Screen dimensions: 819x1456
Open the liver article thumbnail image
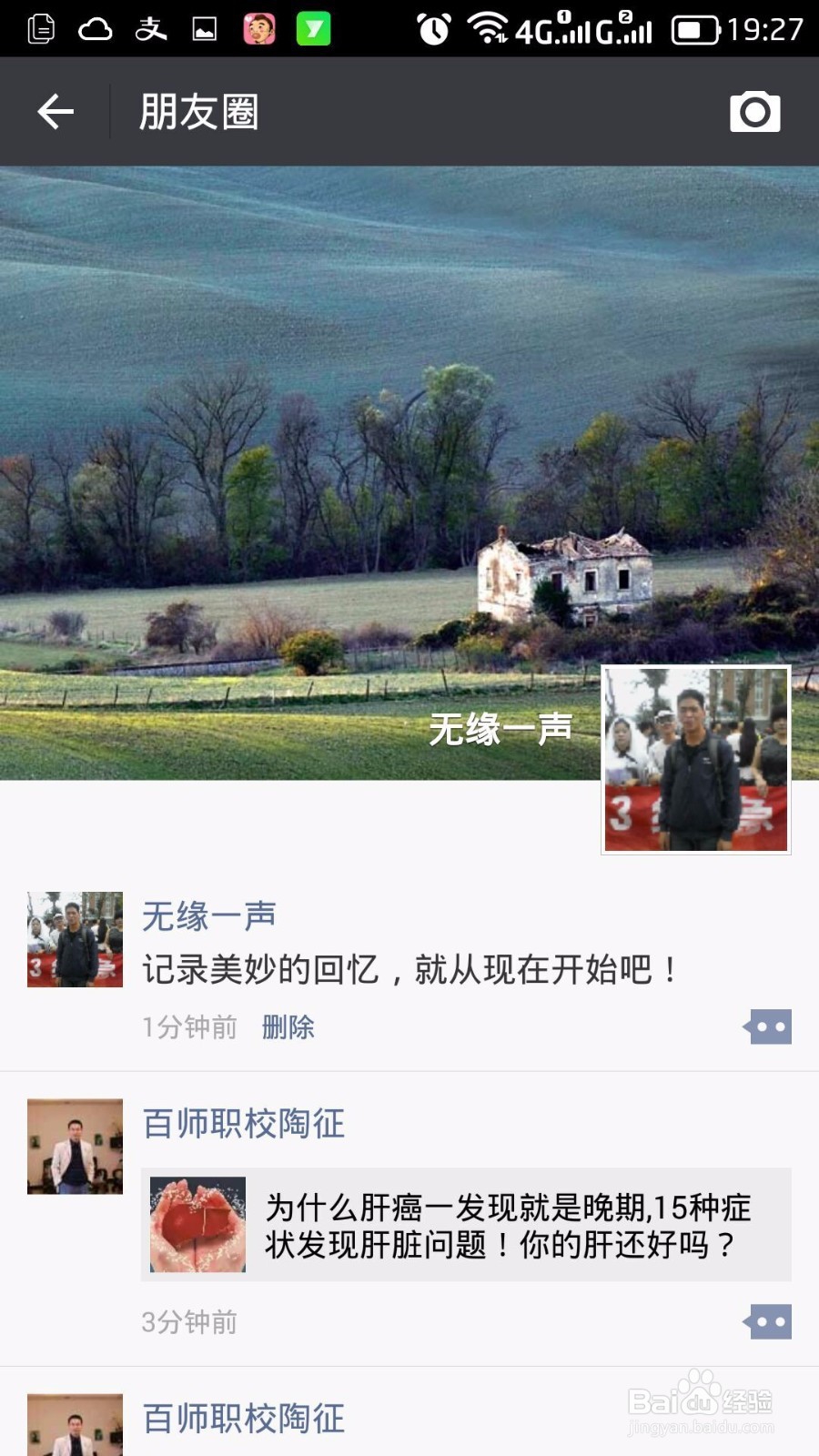point(198,1224)
